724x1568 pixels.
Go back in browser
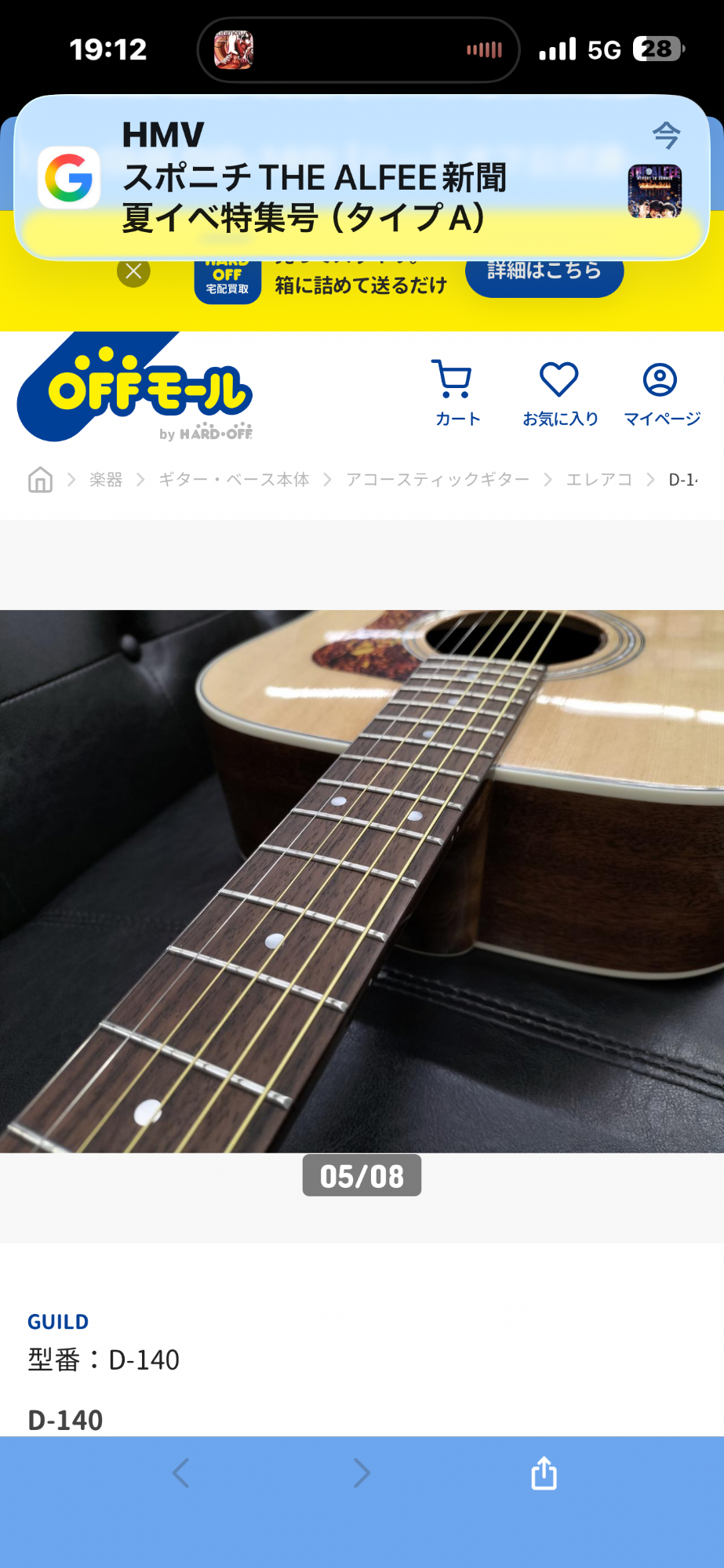(180, 1473)
